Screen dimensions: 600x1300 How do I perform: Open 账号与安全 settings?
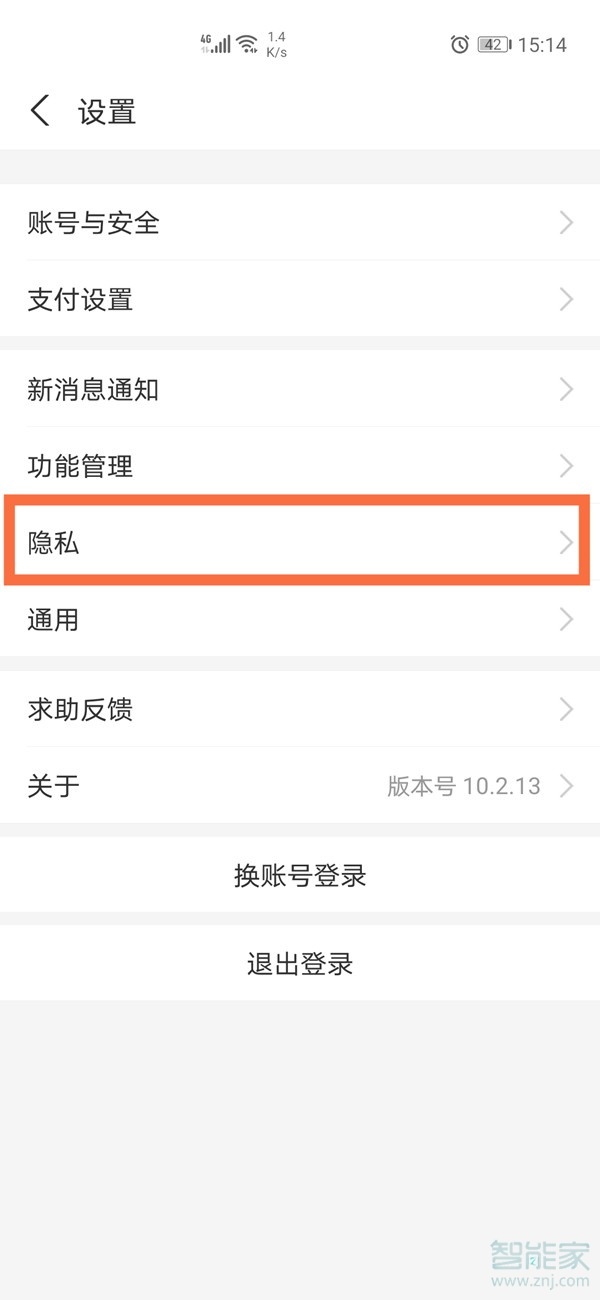tap(300, 222)
